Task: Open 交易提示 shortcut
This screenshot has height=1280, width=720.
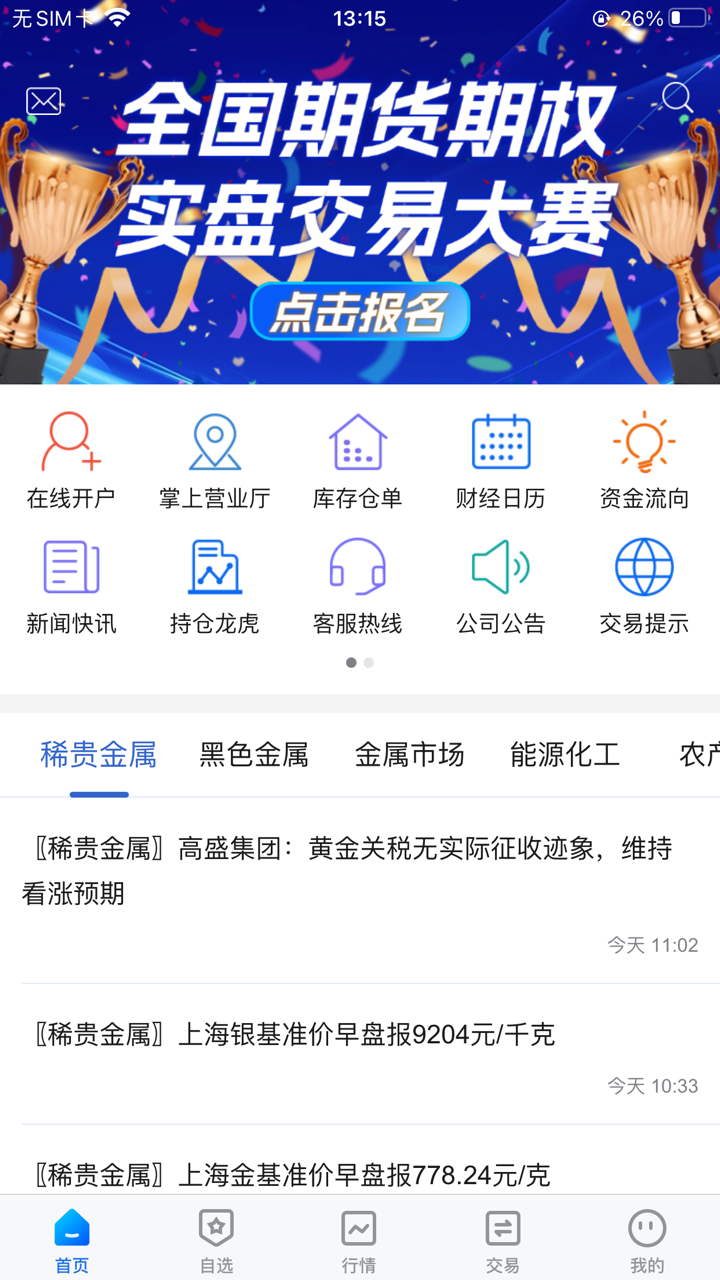Action: (644, 586)
